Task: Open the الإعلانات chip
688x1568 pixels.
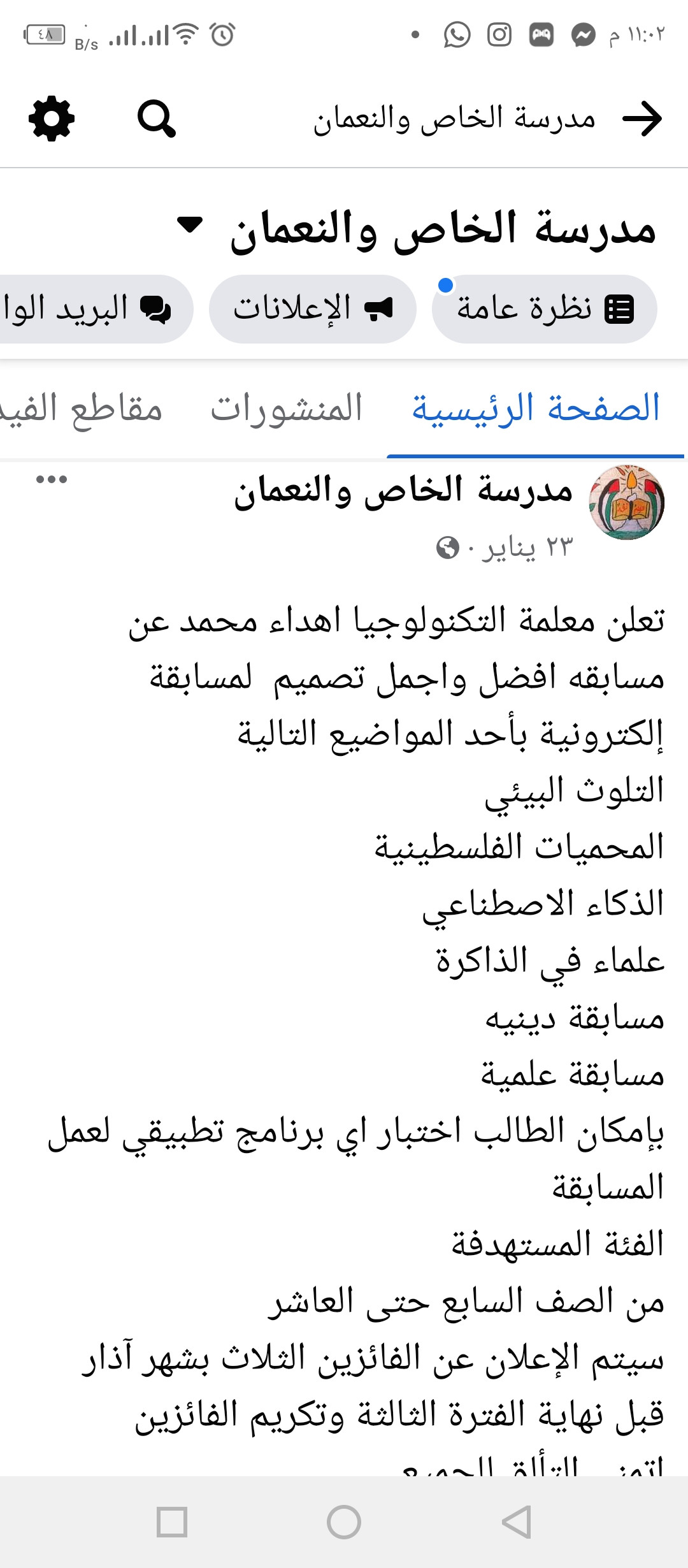Action: click(312, 309)
